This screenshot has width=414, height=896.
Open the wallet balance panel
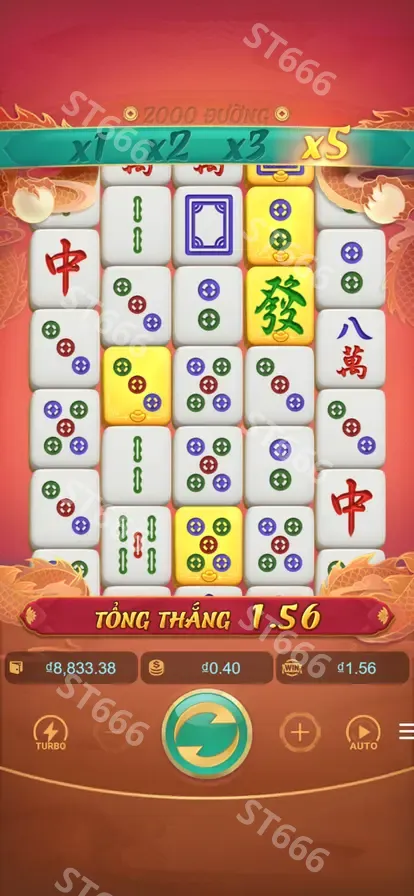point(71,668)
